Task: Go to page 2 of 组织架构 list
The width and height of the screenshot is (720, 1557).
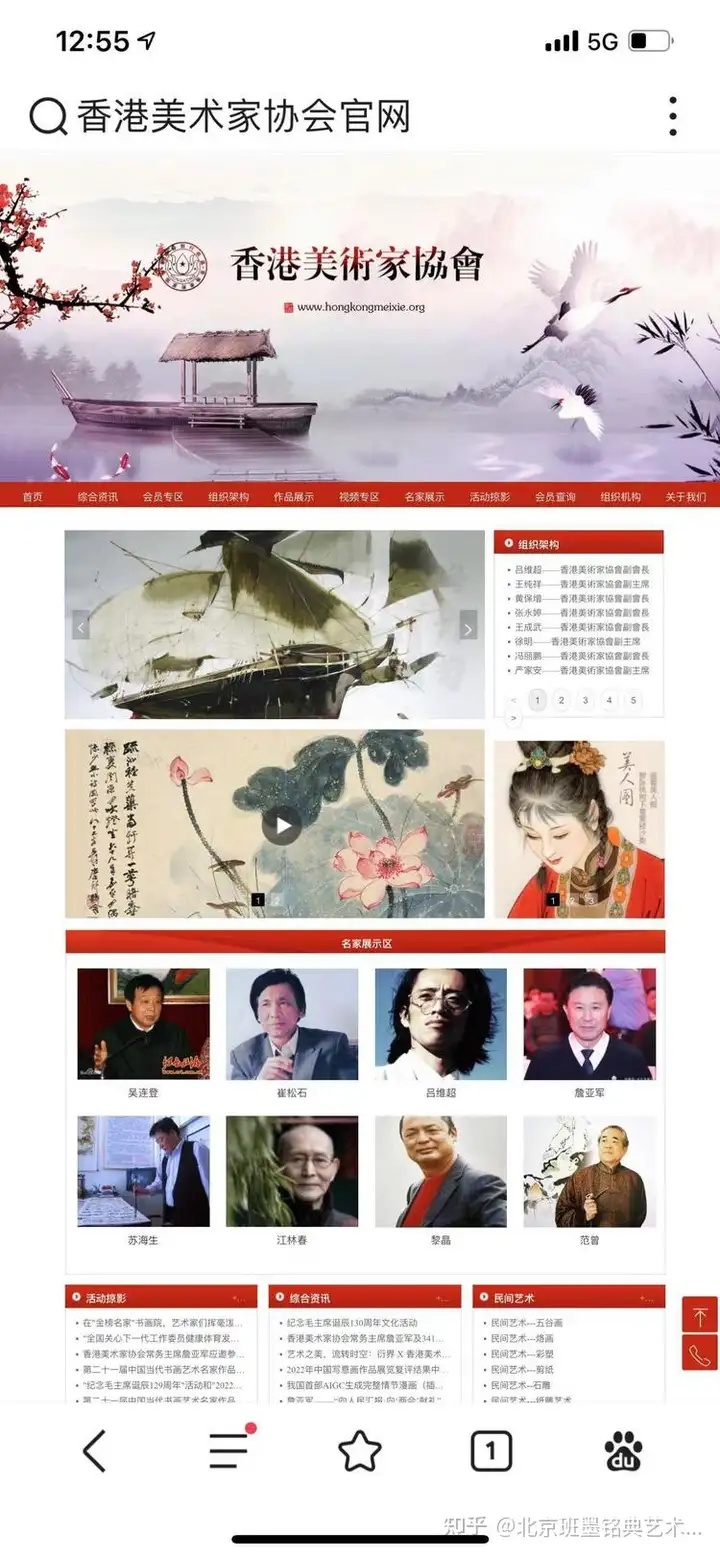Action: (x=562, y=700)
